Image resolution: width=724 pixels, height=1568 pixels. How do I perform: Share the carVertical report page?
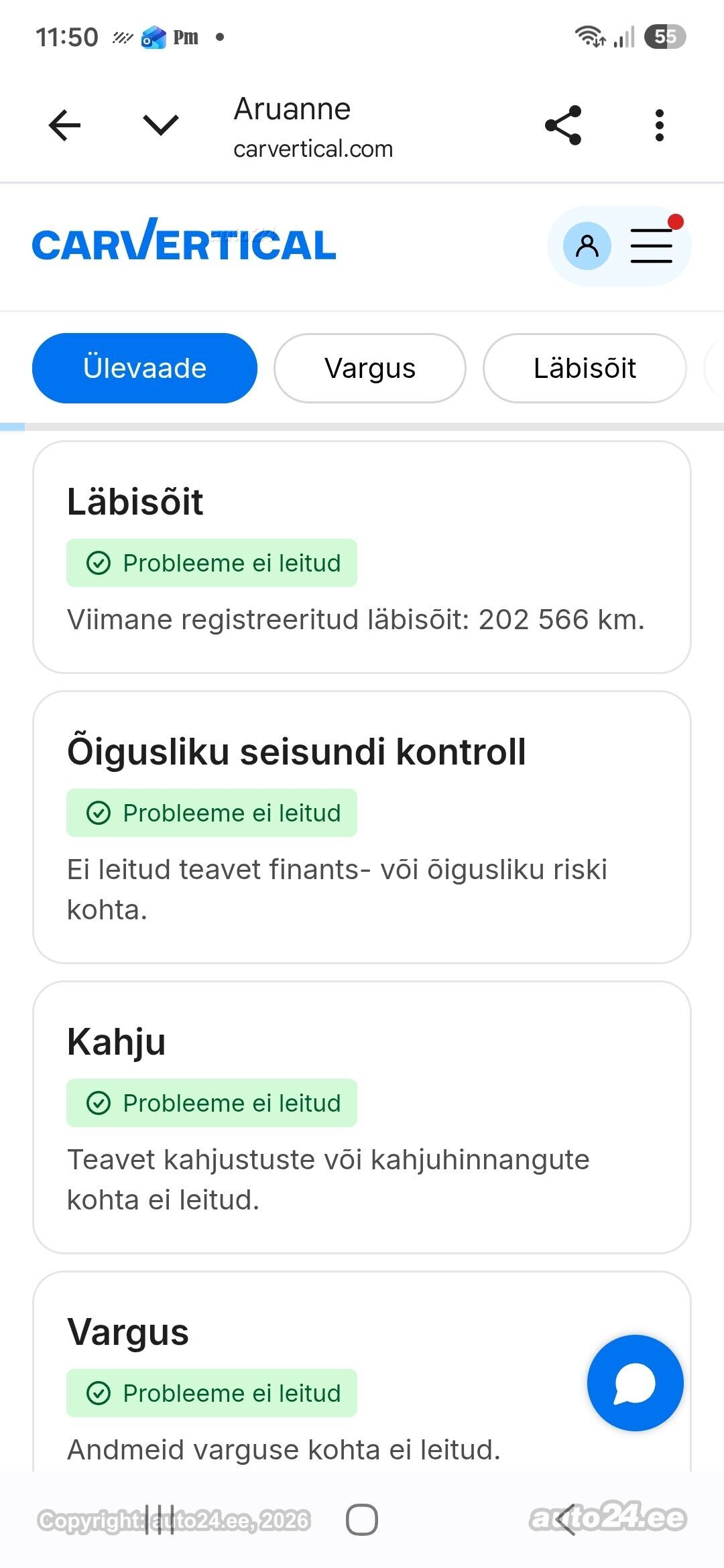click(563, 125)
